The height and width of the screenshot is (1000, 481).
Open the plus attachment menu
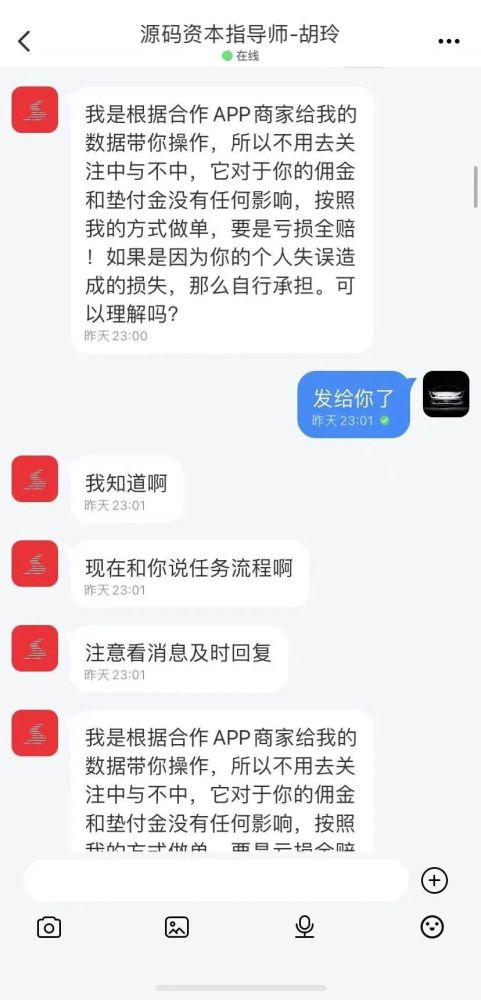coord(434,880)
